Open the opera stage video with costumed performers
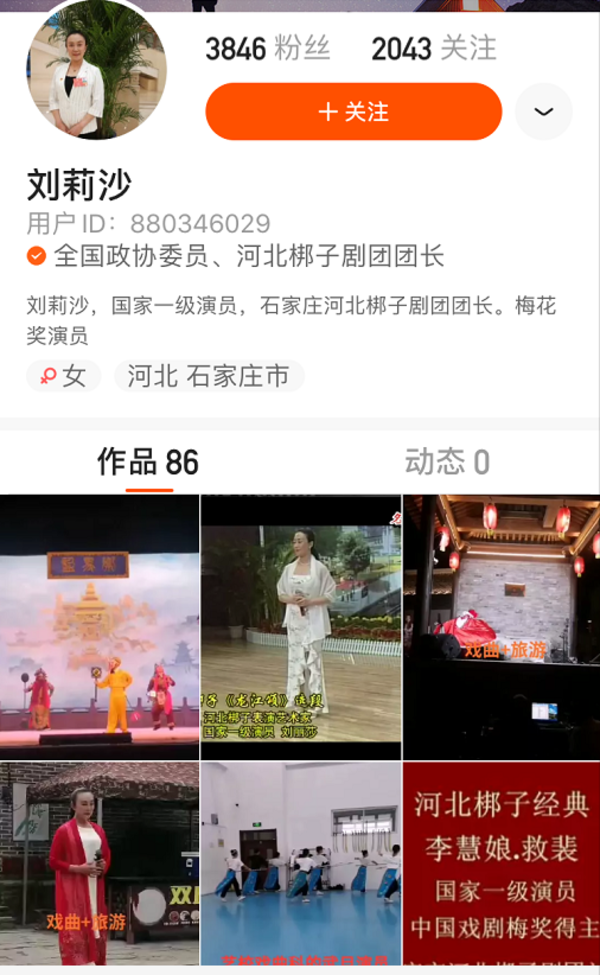 coord(99,627)
